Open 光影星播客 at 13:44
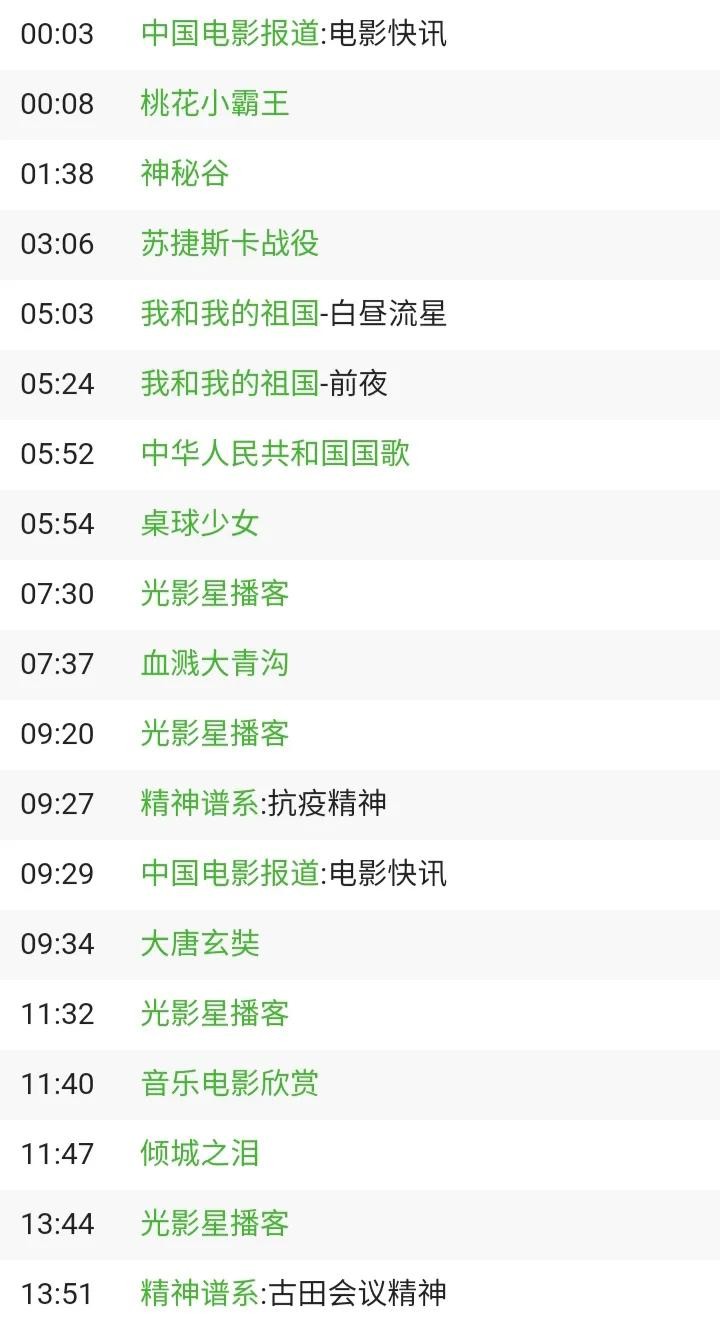This screenshot has width=720, height=1320. pos(215,1224)
